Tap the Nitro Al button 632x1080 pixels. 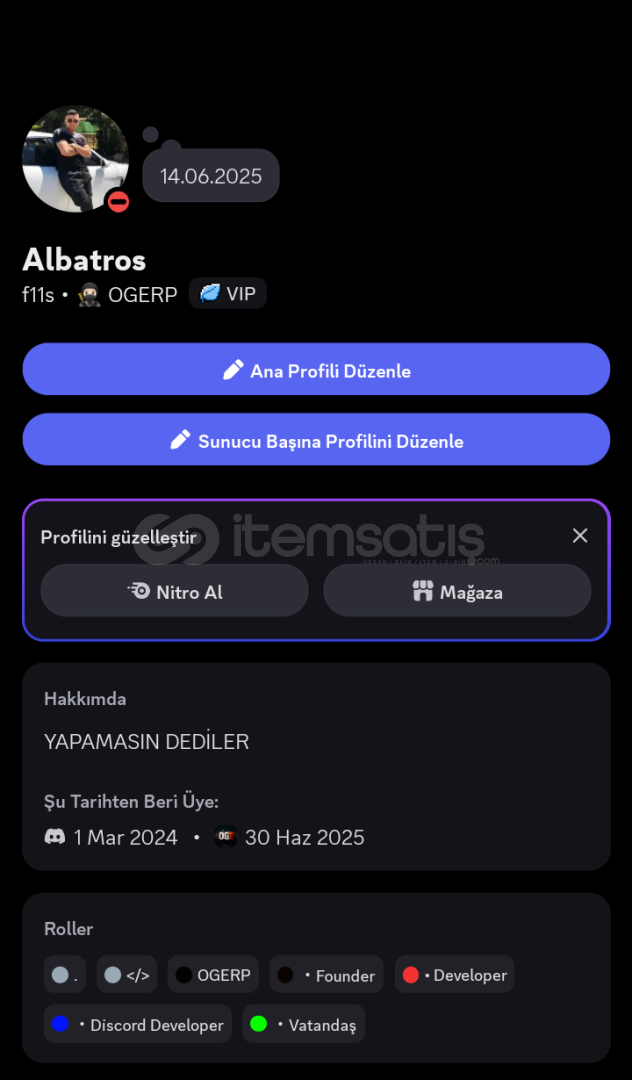(x=175, y=591)
